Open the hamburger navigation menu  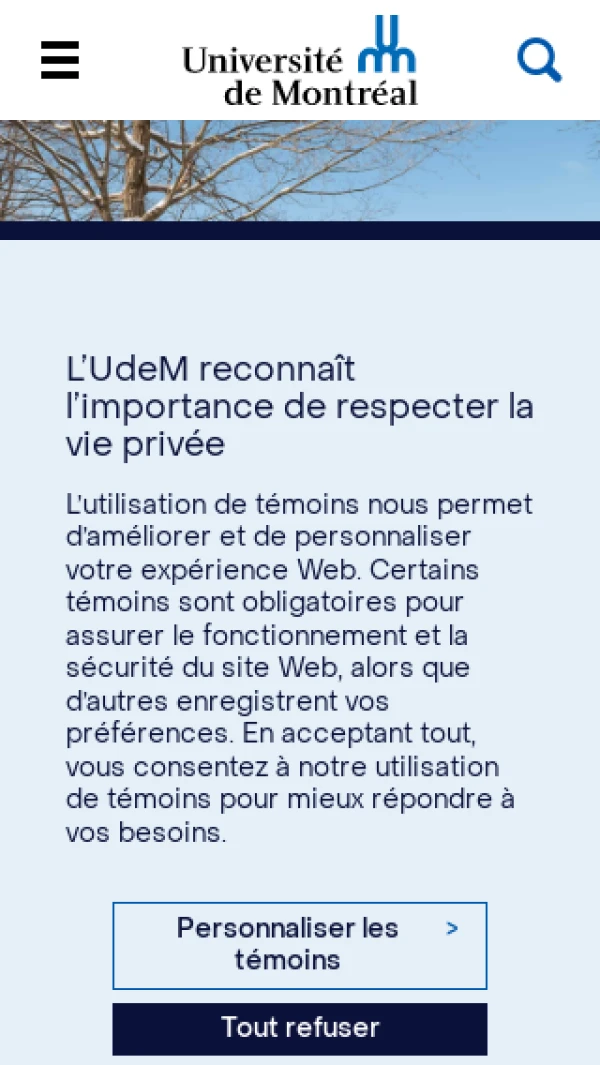click(x=60, y=61)
